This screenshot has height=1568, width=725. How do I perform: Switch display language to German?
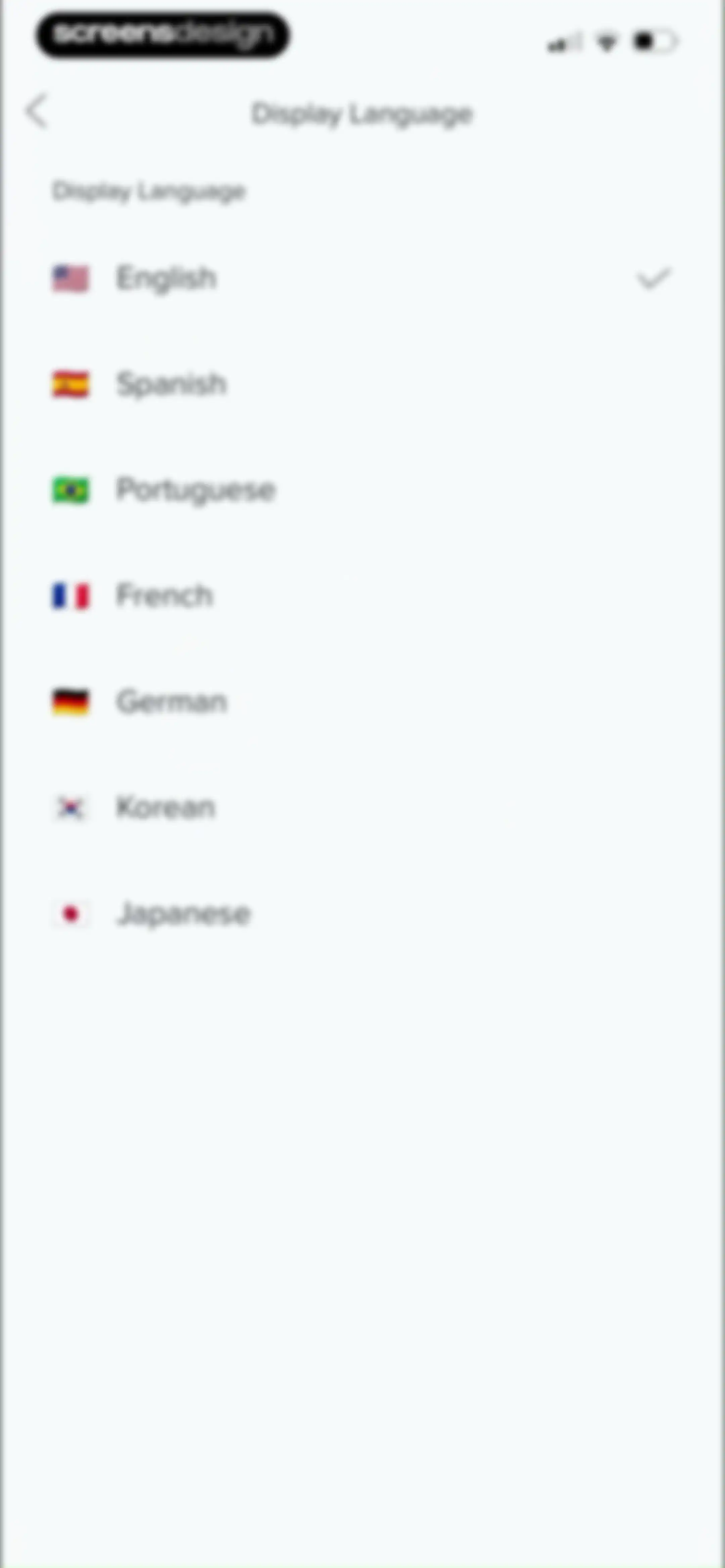362,702
